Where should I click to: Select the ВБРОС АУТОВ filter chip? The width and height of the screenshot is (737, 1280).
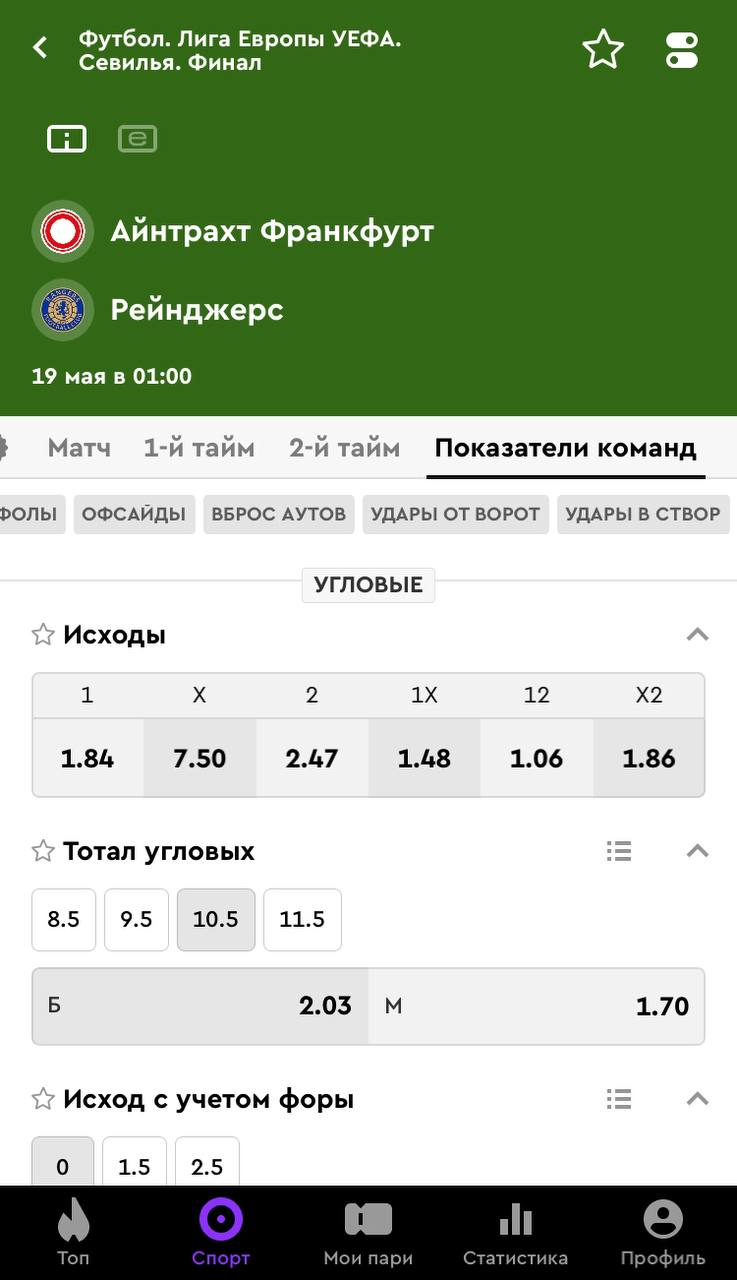(x=278, y=514)
